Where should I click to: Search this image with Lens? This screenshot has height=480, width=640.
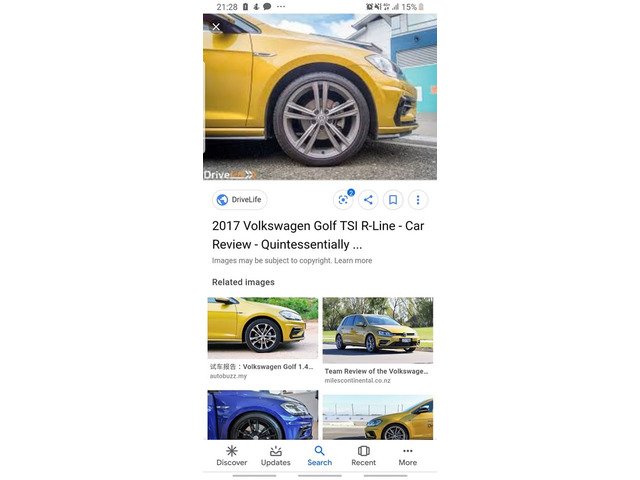pyautogui.click(x=343, y=200)
